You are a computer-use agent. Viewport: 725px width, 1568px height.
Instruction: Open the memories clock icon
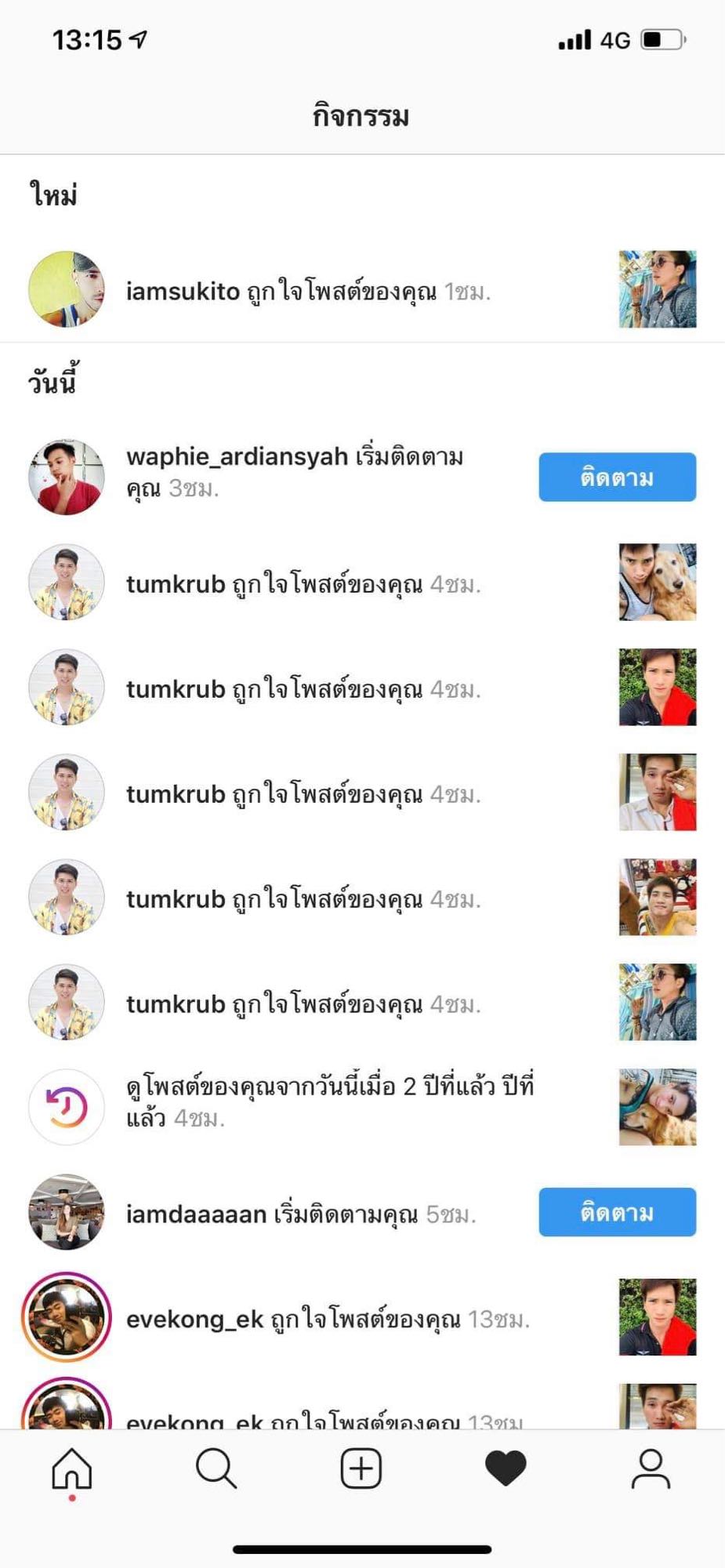pos(67,1106)
